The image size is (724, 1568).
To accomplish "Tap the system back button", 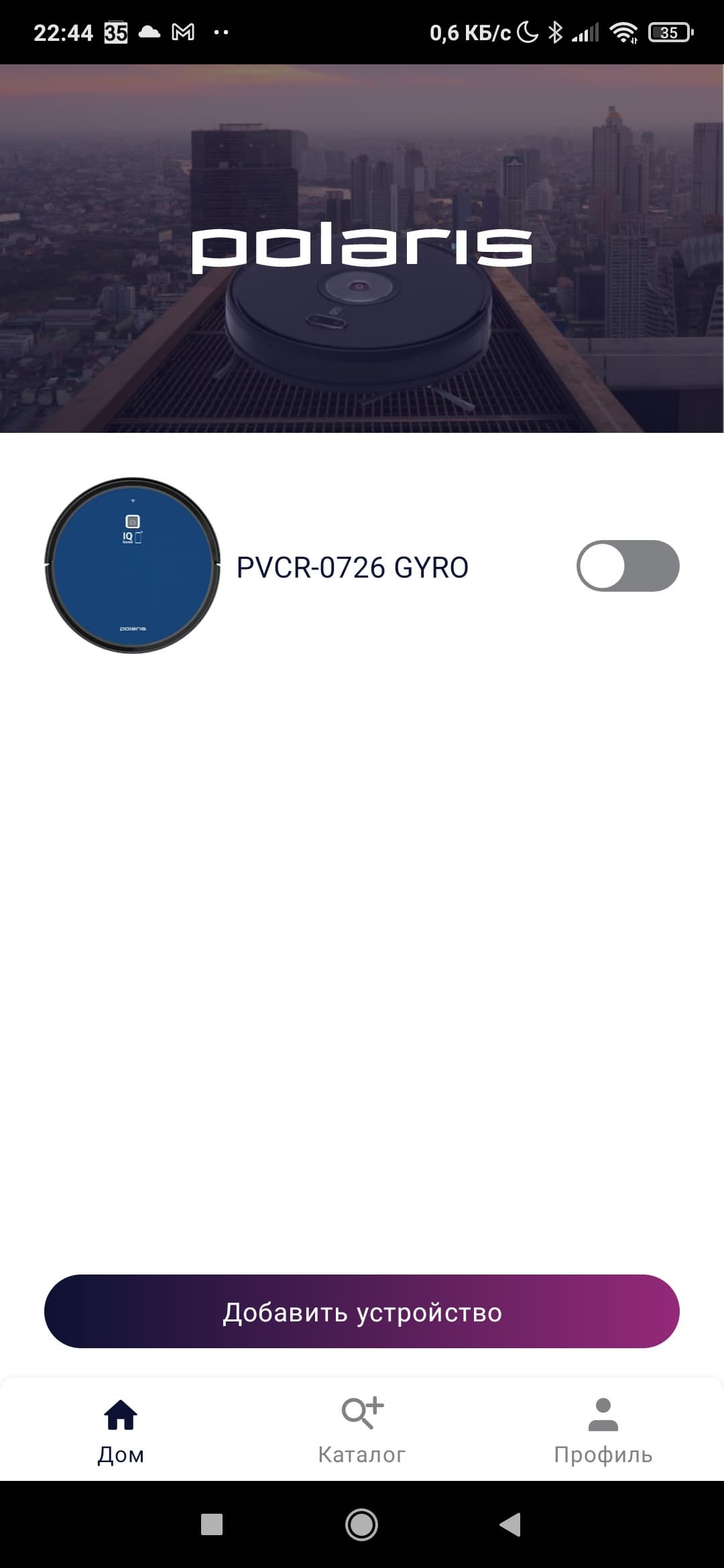I will (x=511, y=1524).
